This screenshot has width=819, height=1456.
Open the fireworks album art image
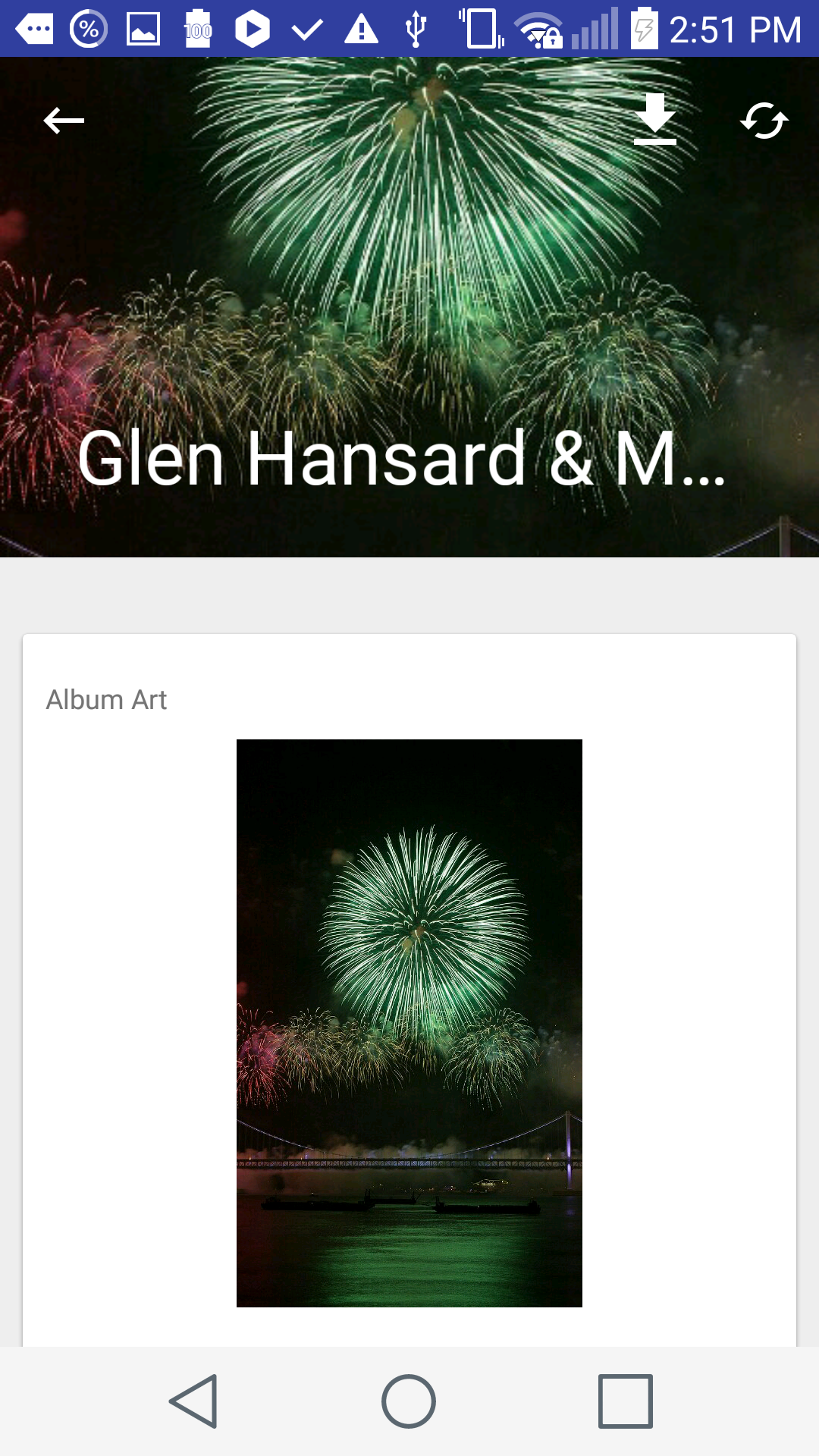[409, 1023]
